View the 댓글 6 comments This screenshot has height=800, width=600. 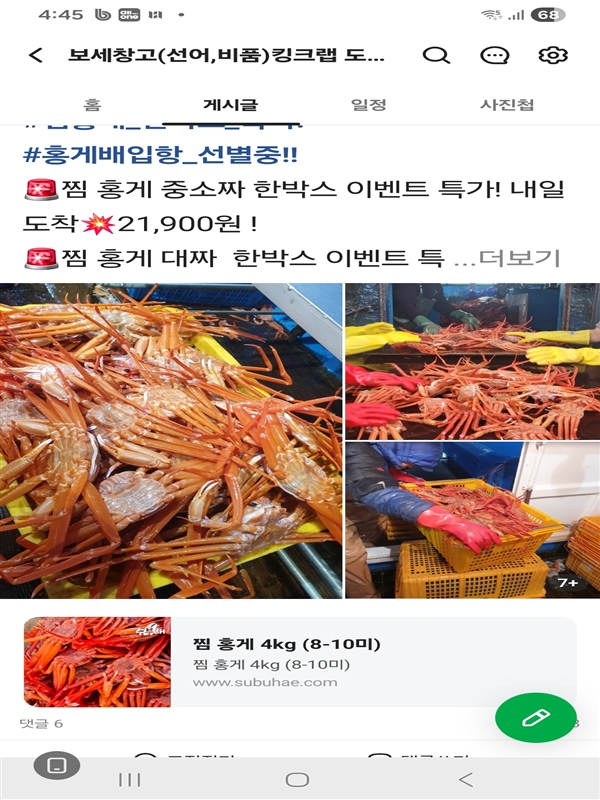tap(42, 723)
